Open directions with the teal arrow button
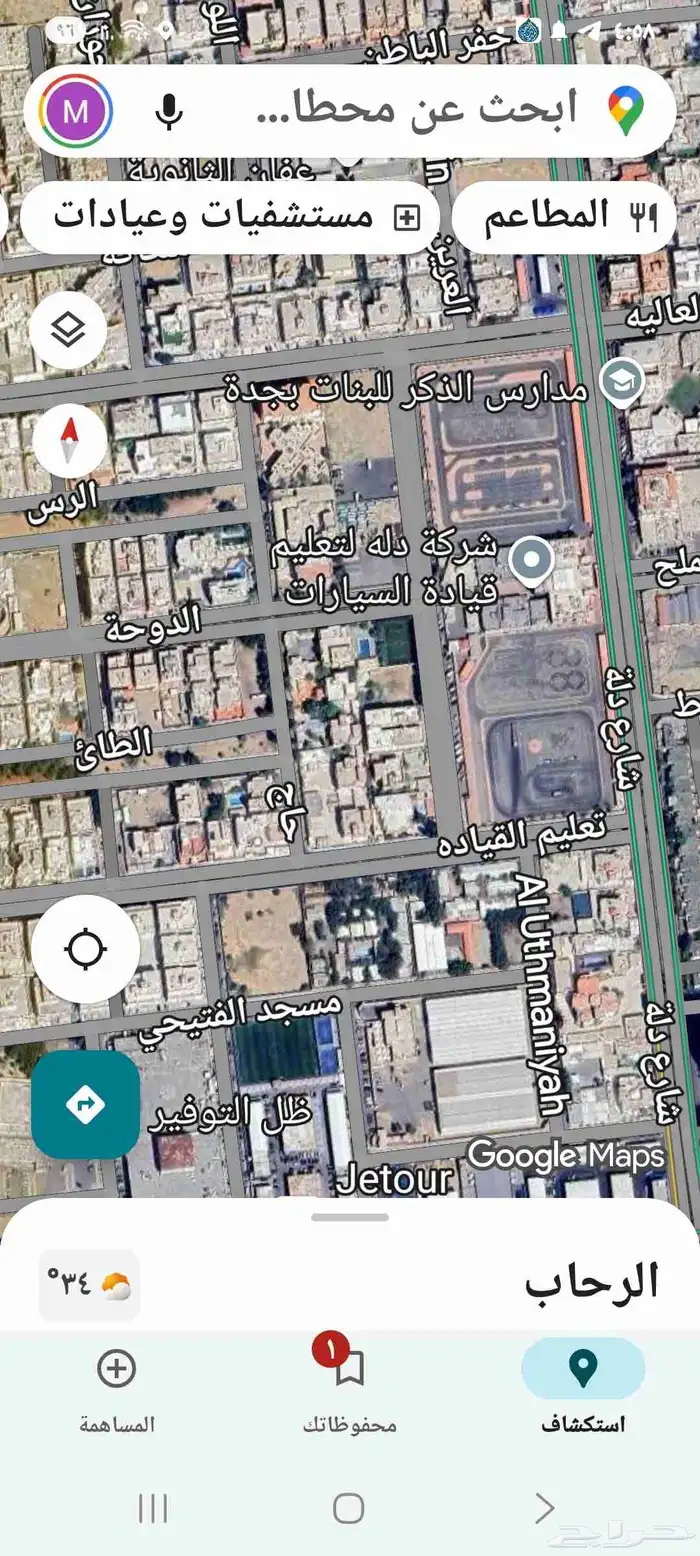The image size is (700, 1556). [85, 1104]
